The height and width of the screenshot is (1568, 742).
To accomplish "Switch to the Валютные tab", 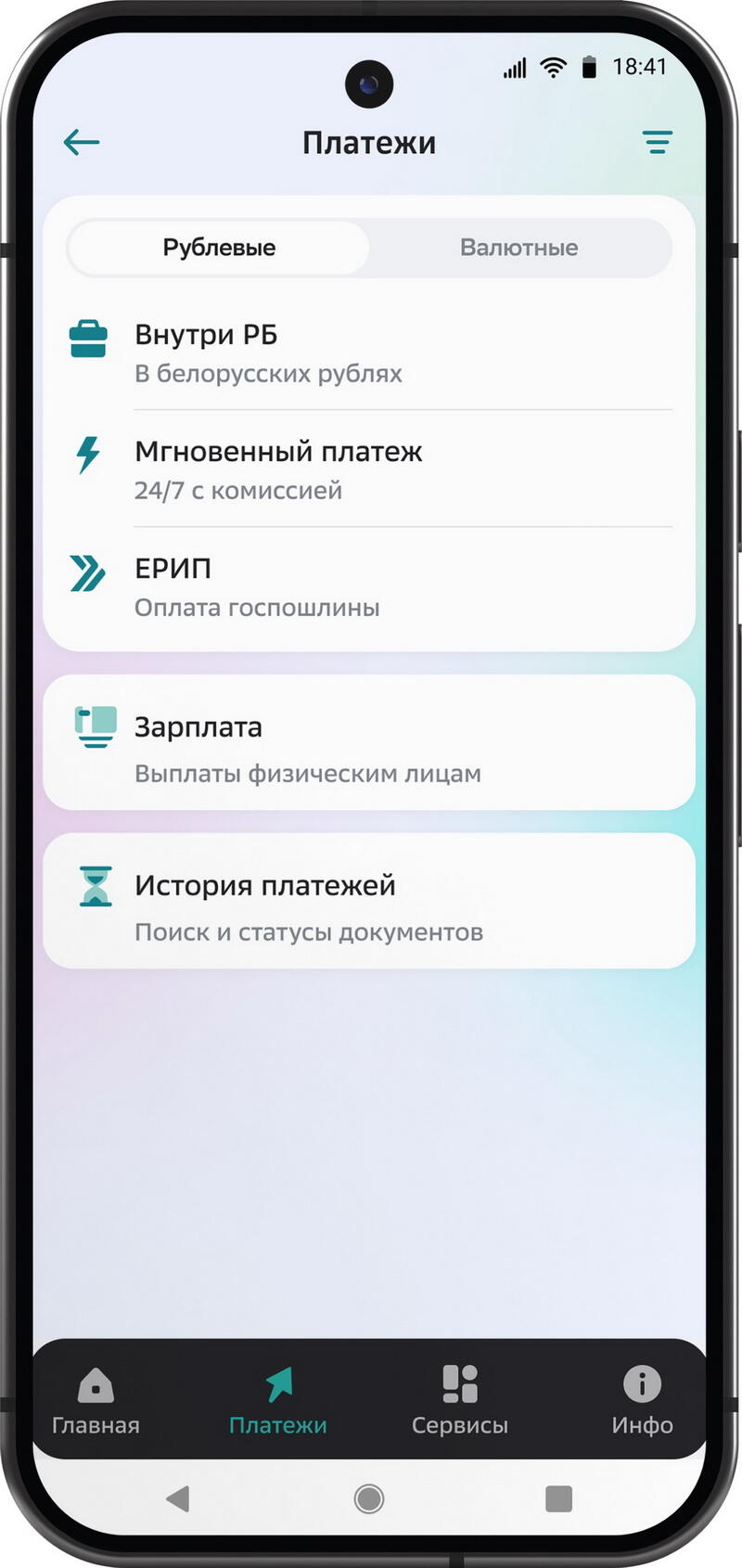I will click(518, 248).
